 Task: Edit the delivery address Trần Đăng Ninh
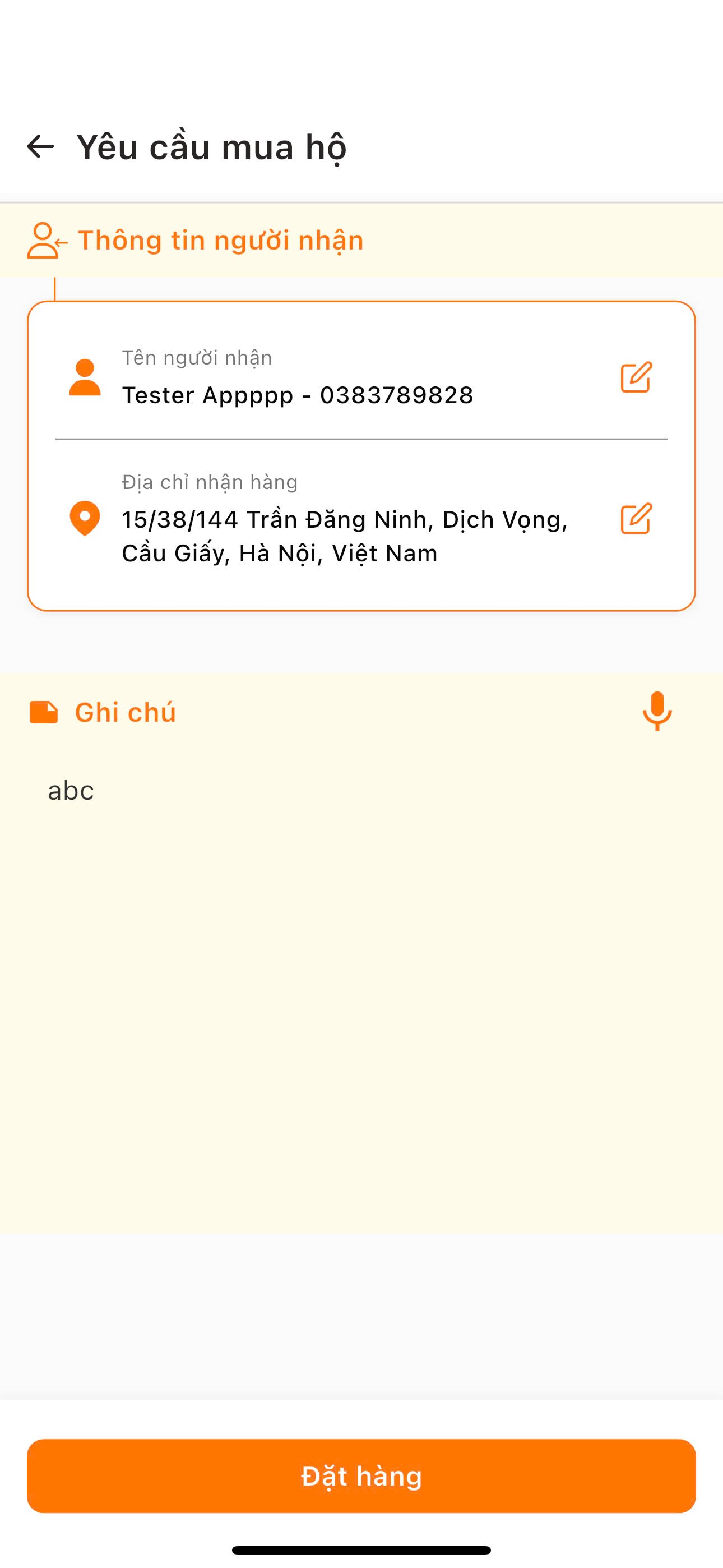(x=636, y=519)
